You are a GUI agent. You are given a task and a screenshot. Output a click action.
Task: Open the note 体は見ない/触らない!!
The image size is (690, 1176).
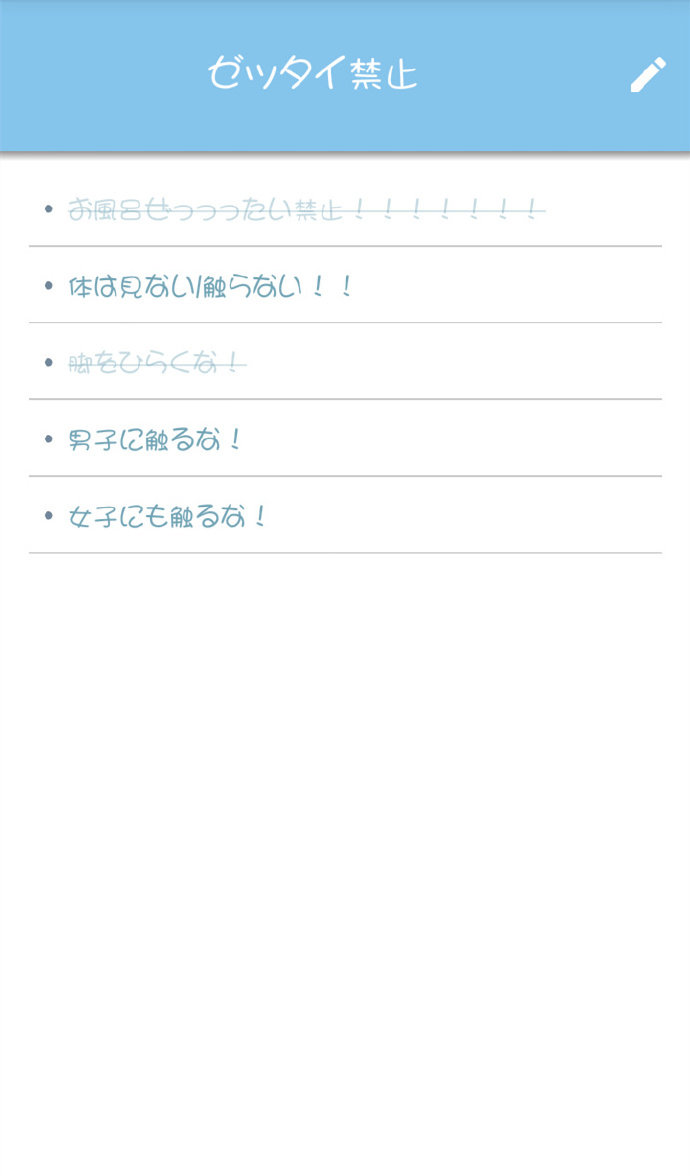tap(211, 287)
